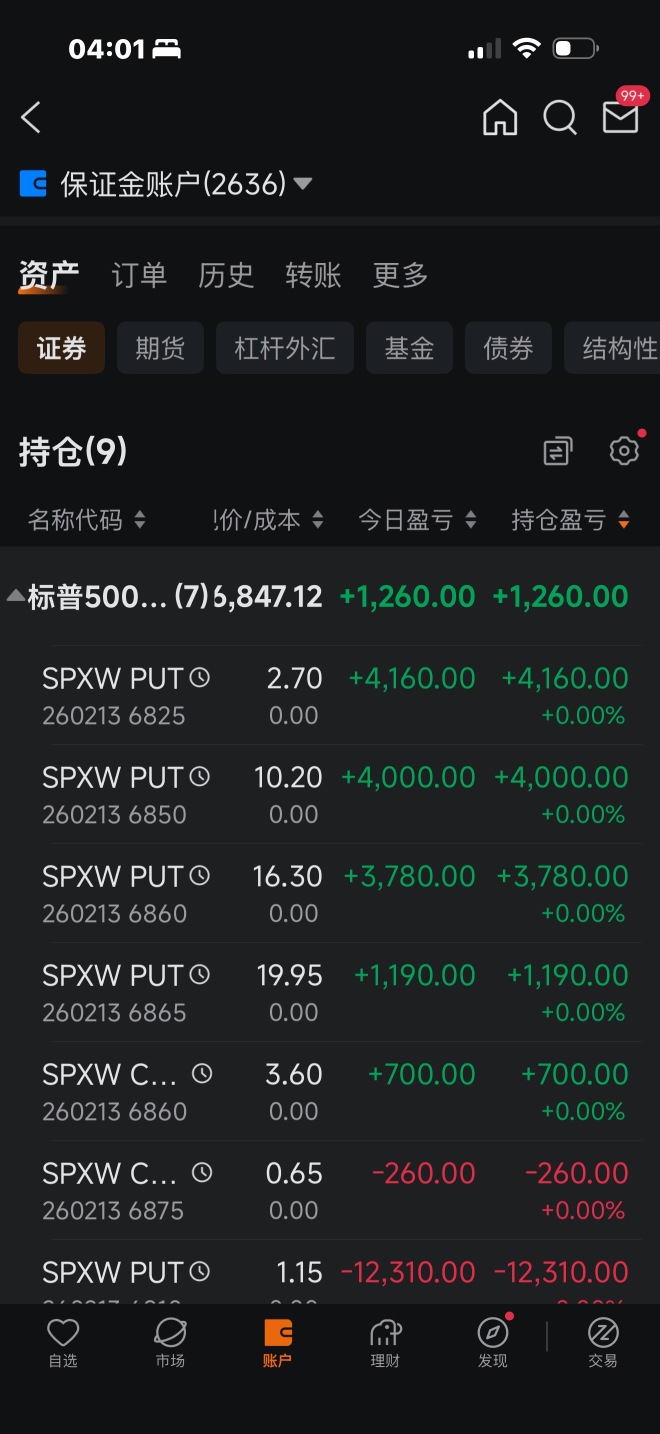Screen dimensions: 660x1434
Task: Open the 自选 tab in bottom bar
Action: (62, 1343)
